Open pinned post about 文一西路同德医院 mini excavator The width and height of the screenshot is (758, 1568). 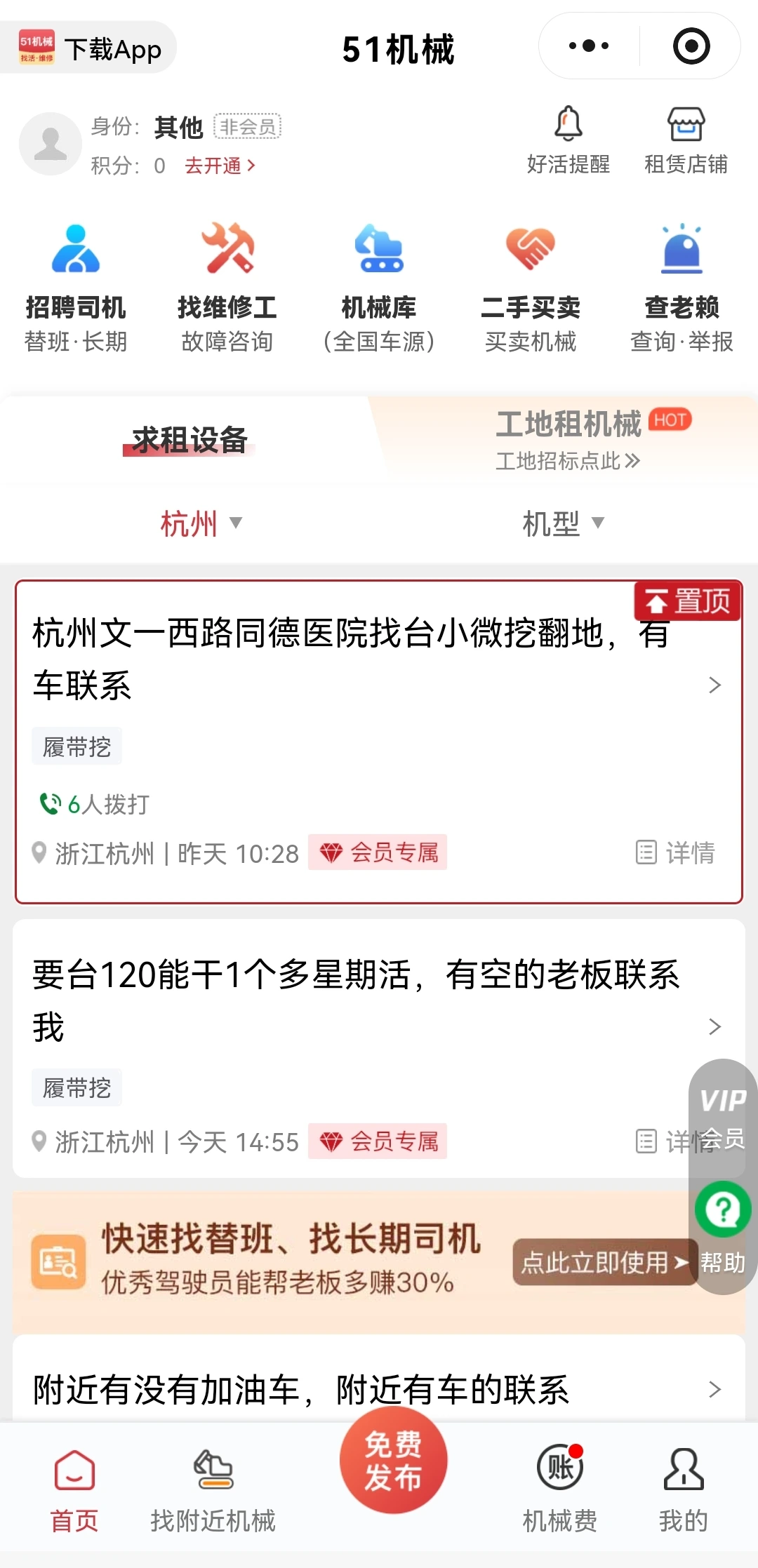[x=379, y=742]
